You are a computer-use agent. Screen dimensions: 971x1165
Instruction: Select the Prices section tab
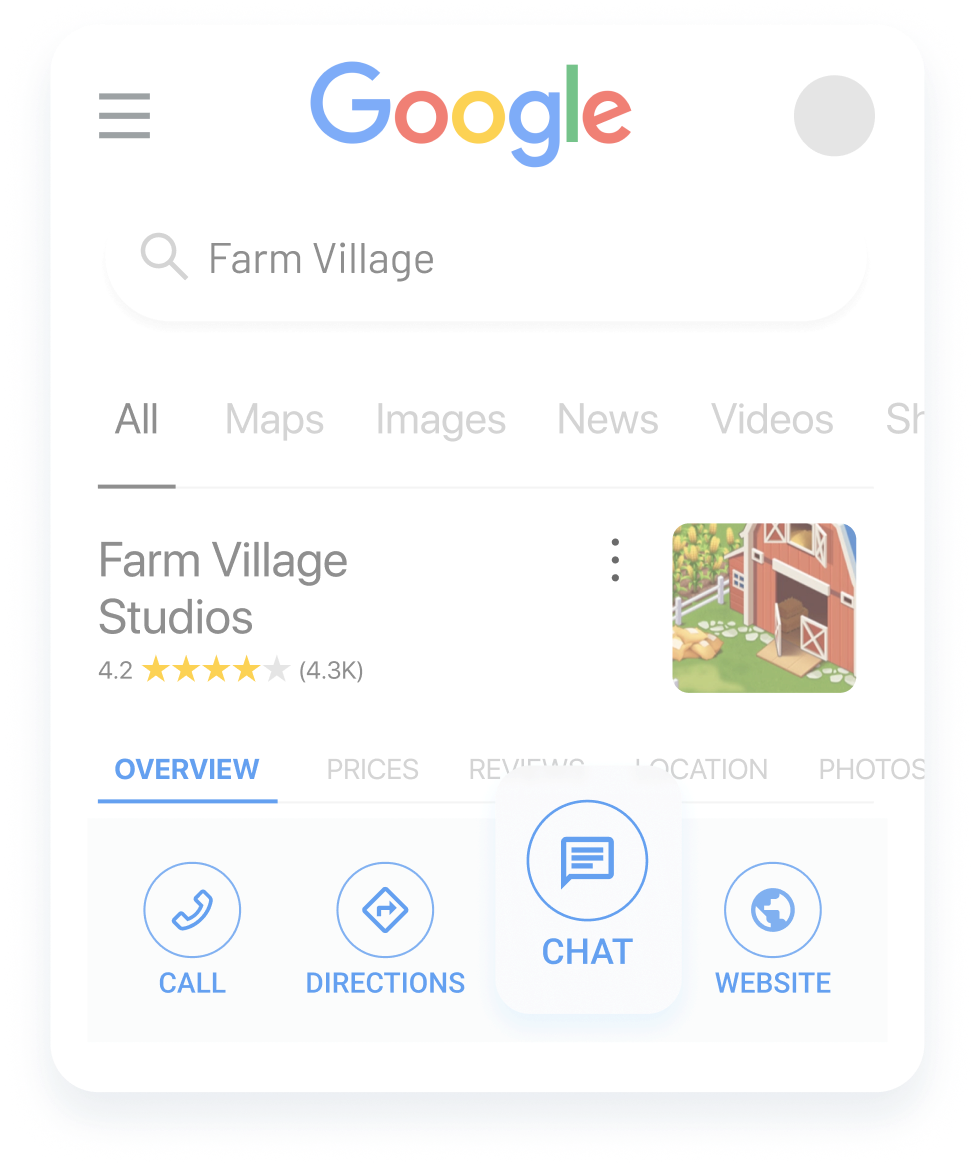(372, 769)
